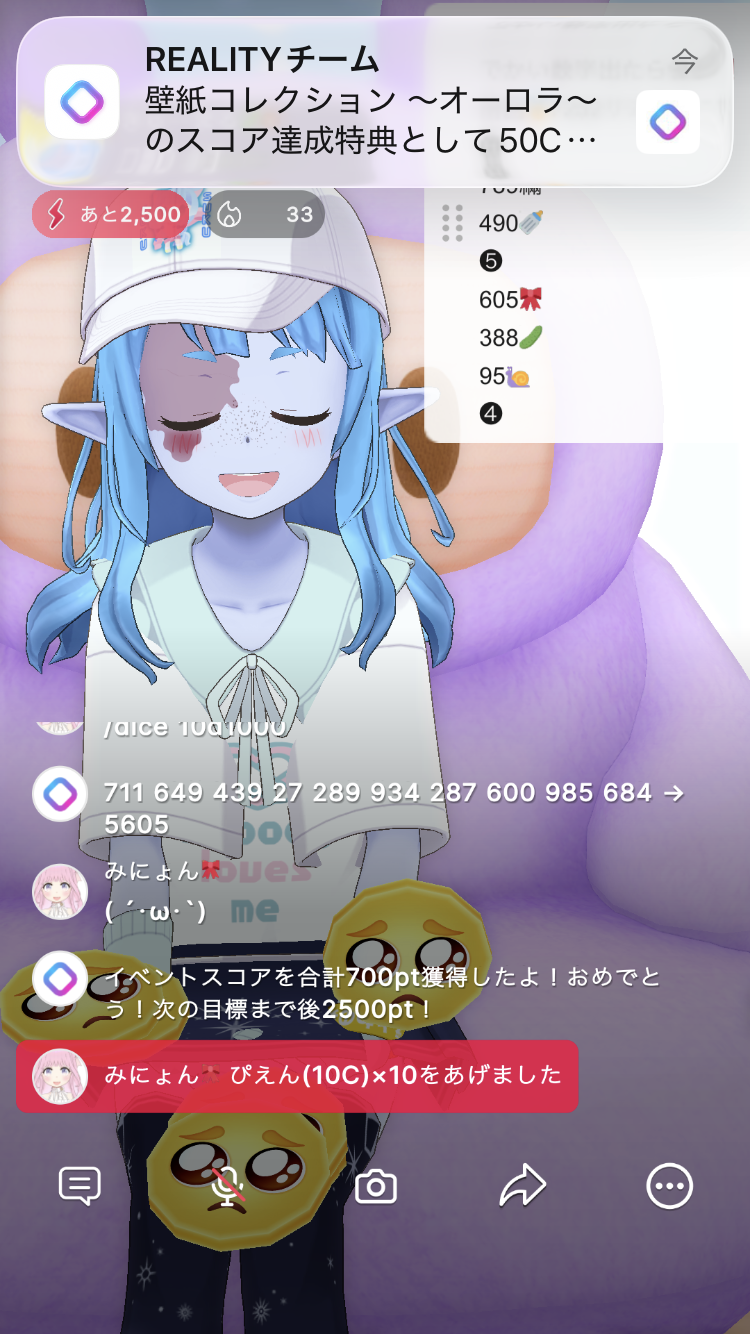
Task: Open the REALITYチーム notification banner
Action: [x=375, y=102]
